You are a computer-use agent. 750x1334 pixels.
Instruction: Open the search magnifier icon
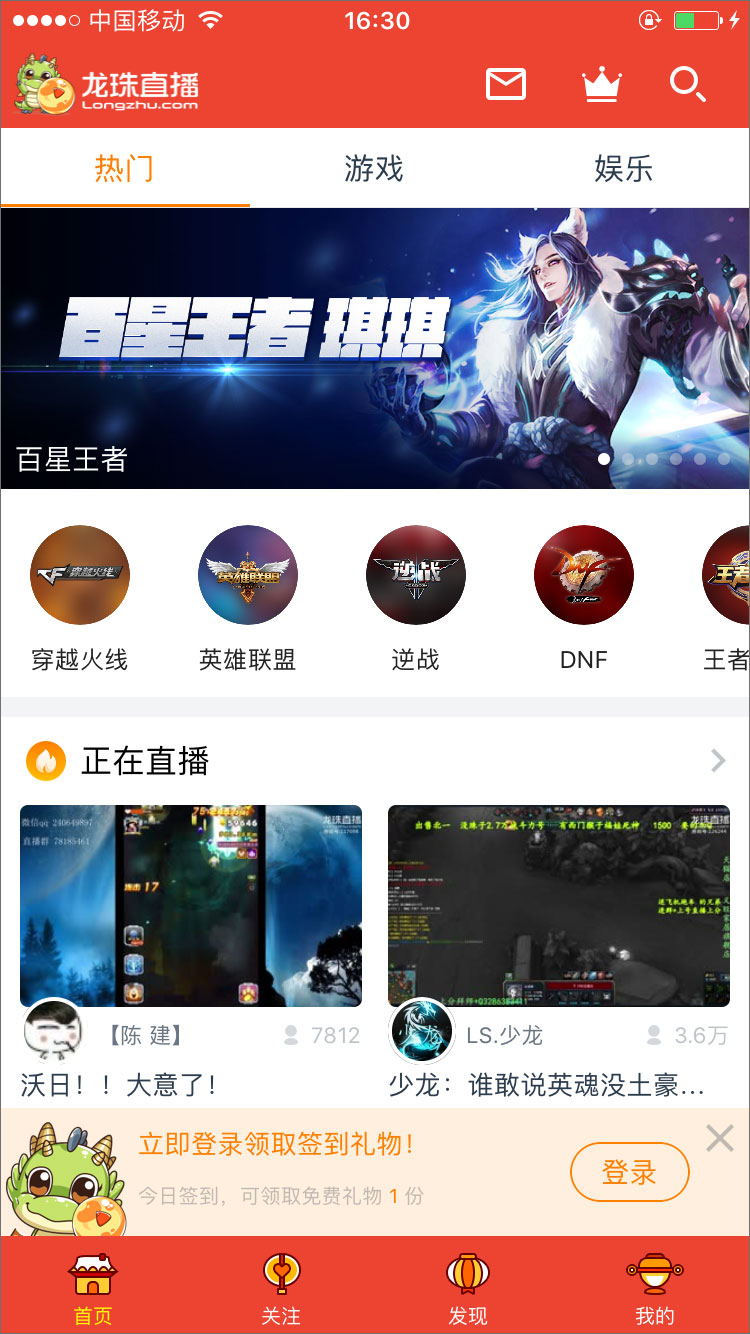pos(688,85)
